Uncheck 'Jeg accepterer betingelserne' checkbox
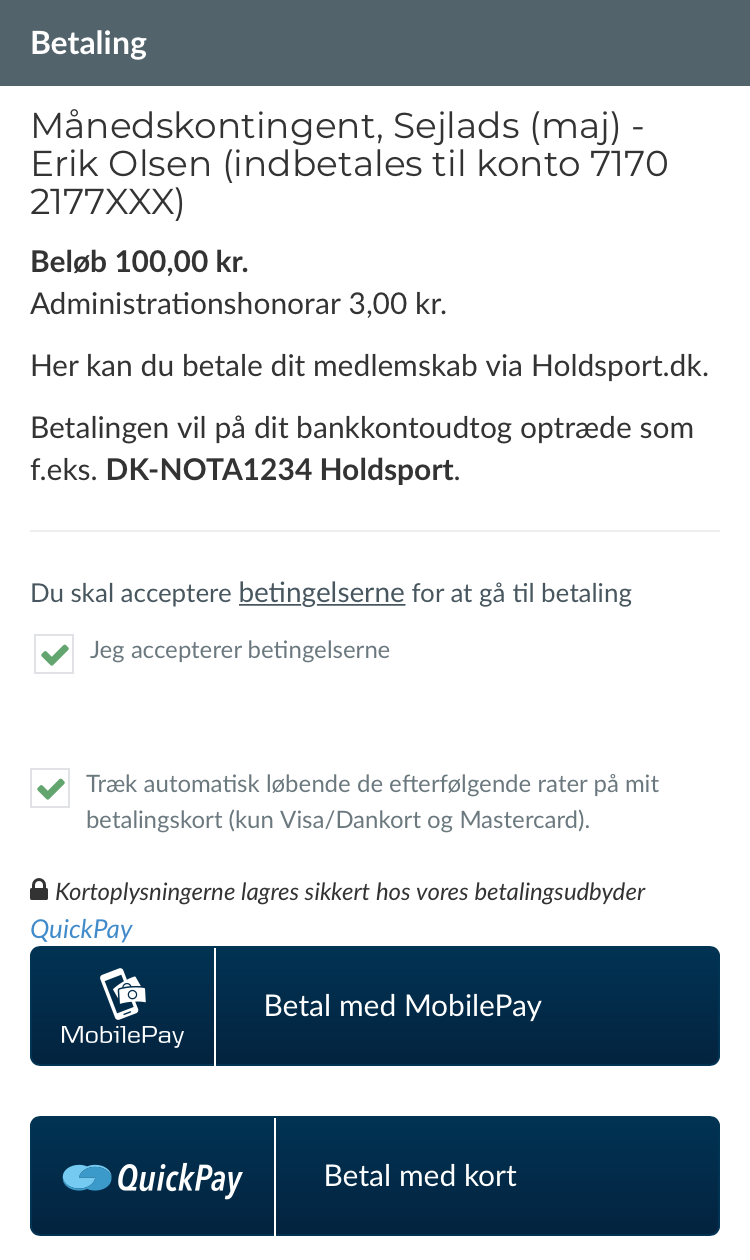The image size is (750, 1260). point(54,654)
